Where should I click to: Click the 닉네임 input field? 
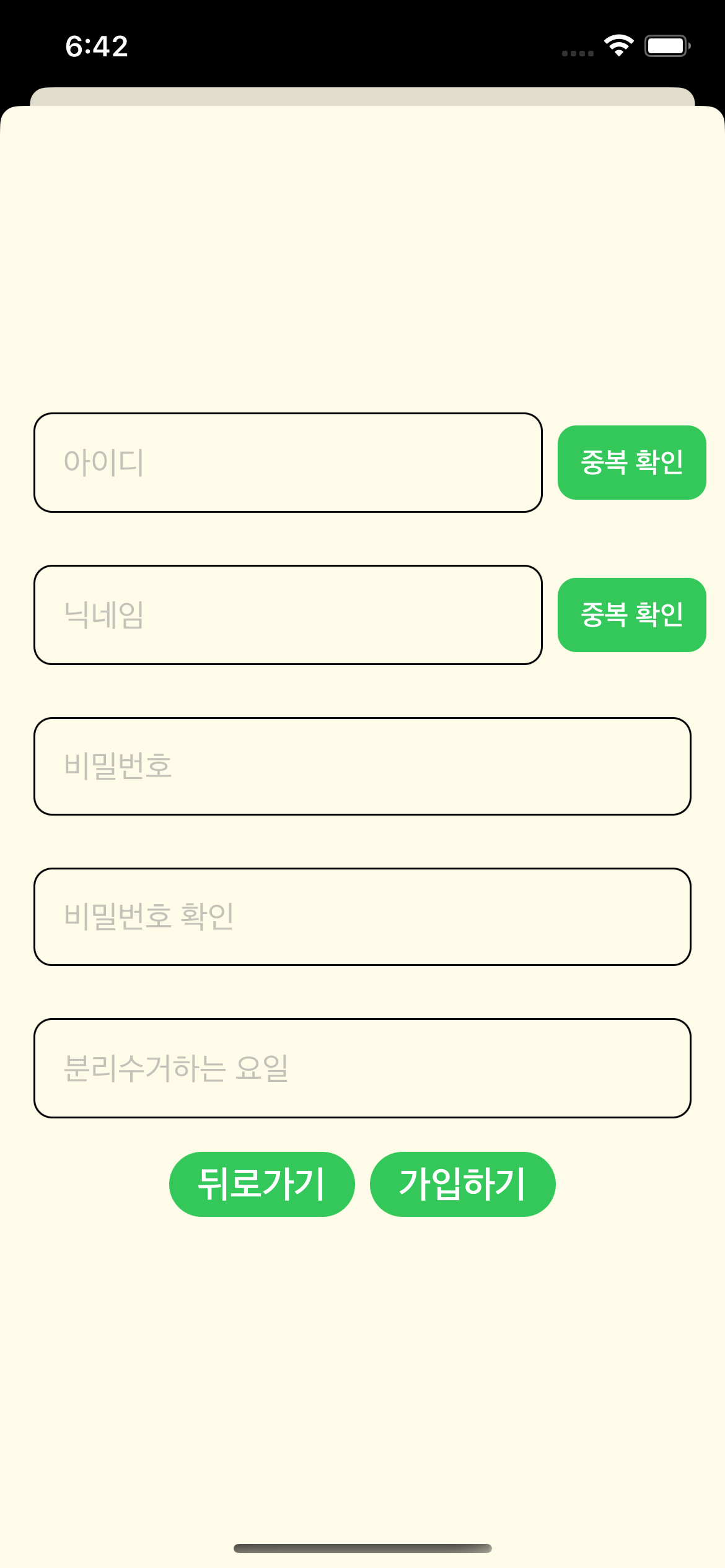(x=288, y=614)
